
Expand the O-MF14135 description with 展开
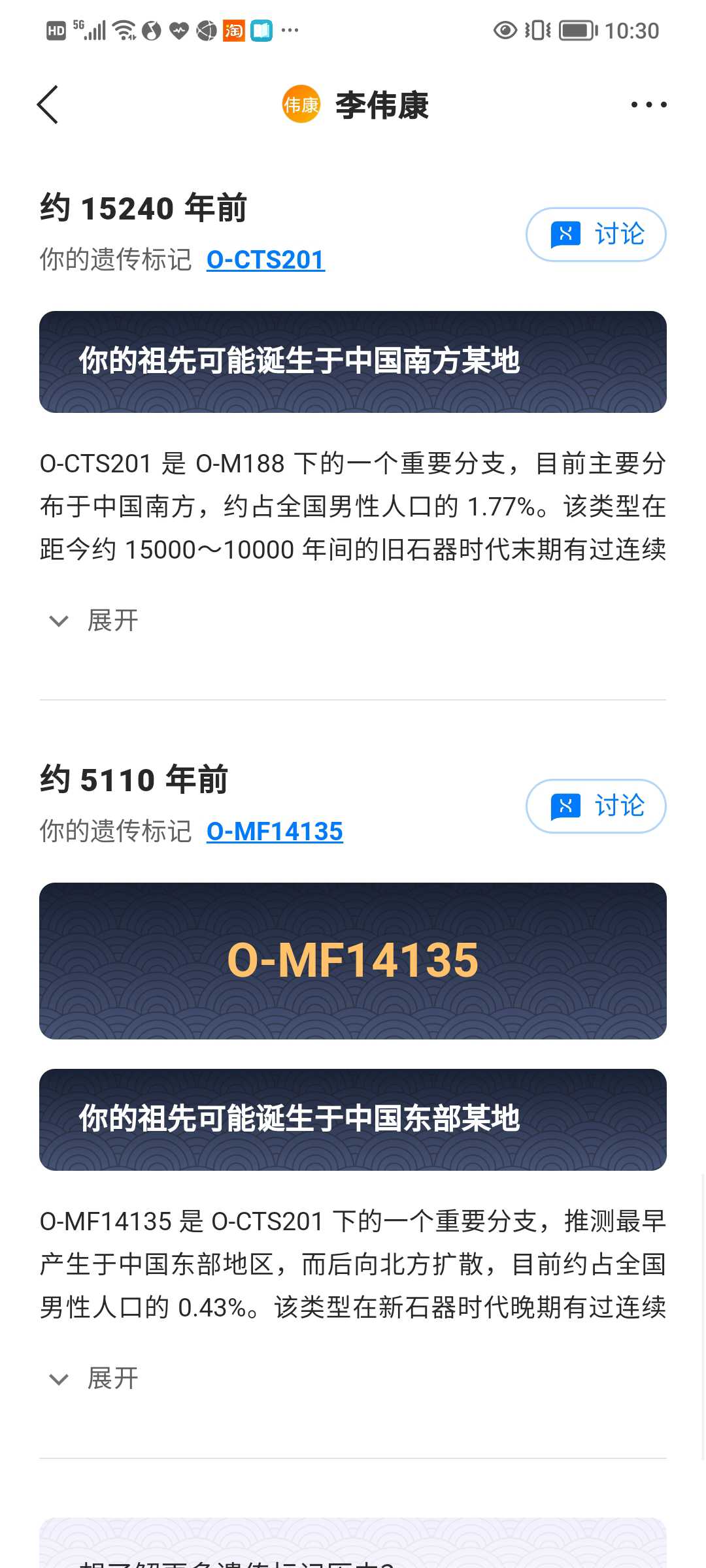(x=95, y=1379)
